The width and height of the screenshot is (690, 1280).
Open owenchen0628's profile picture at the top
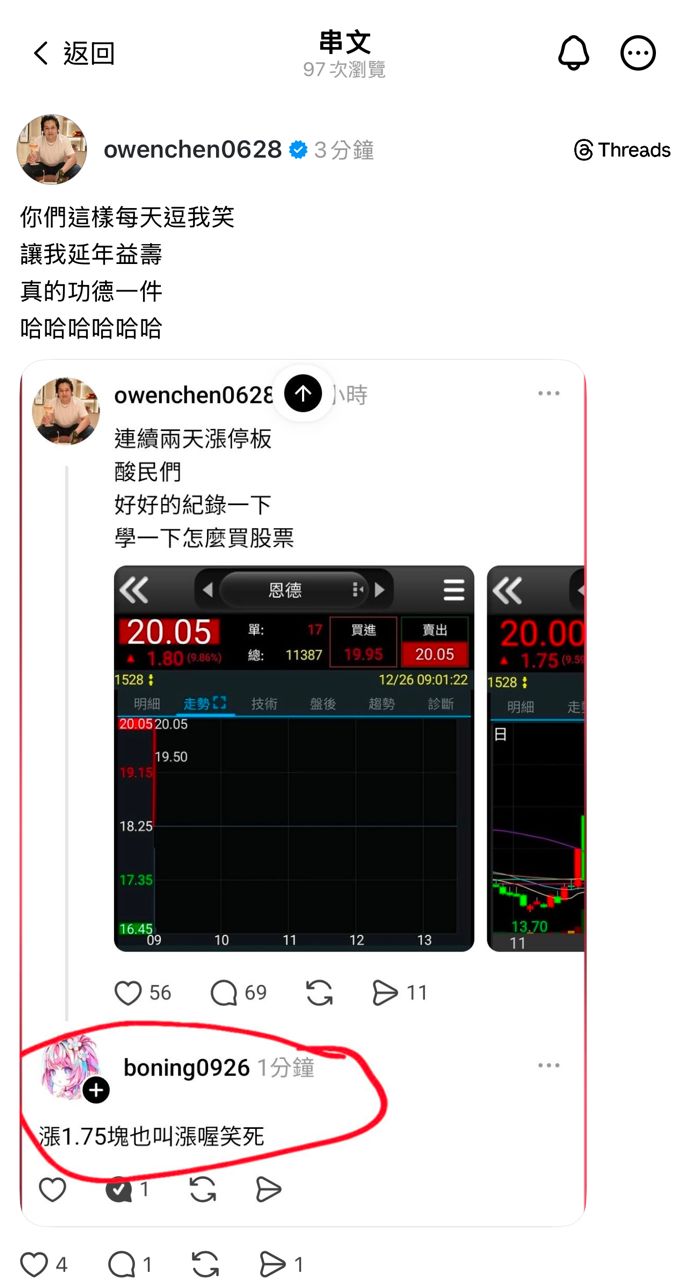click(x=51, y=149)
